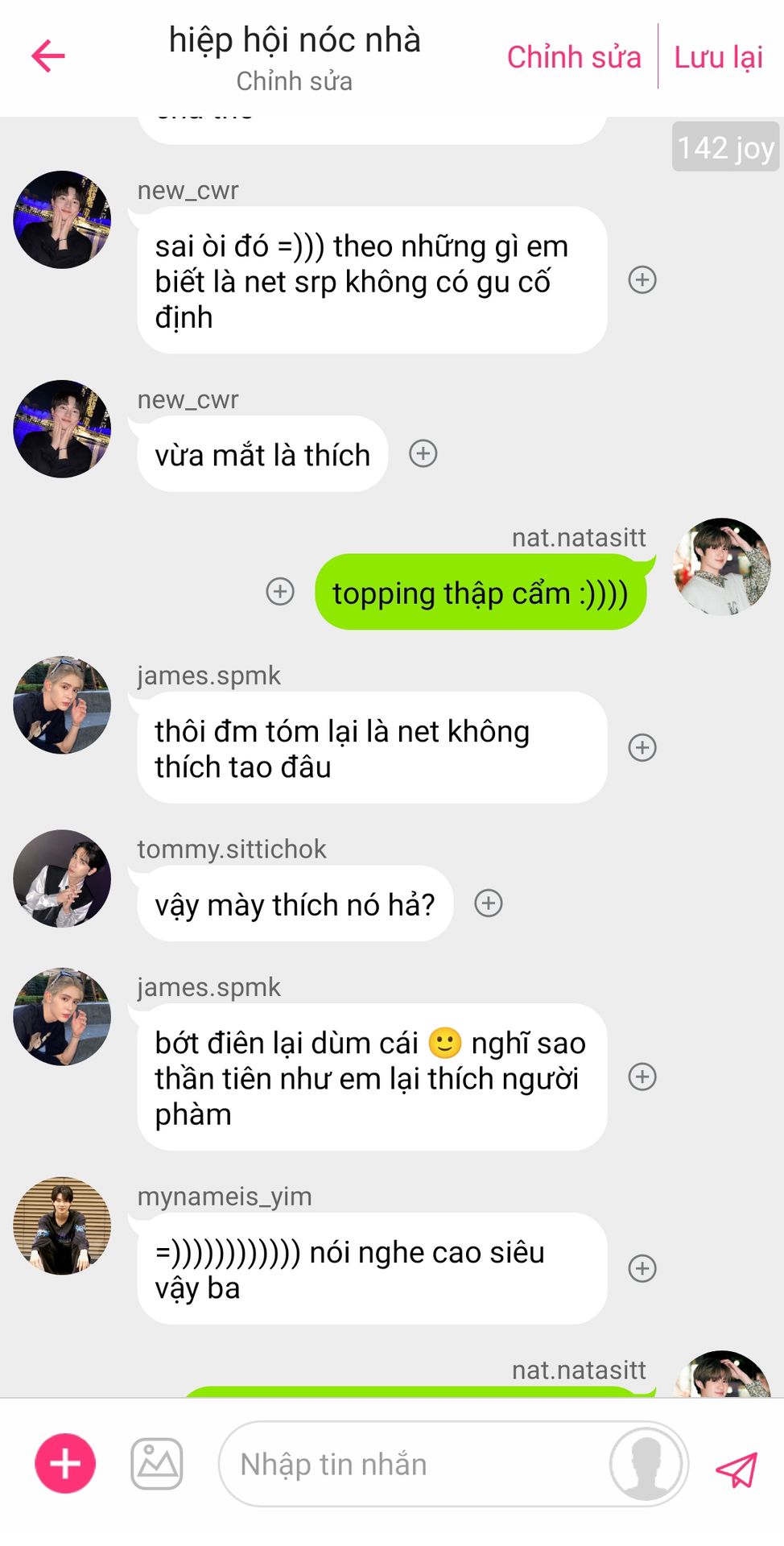Tap tommy.sittichok's profile picture
Image resolution: width=784 pixels, height=1546 pixels.
(x=62, y=878)
